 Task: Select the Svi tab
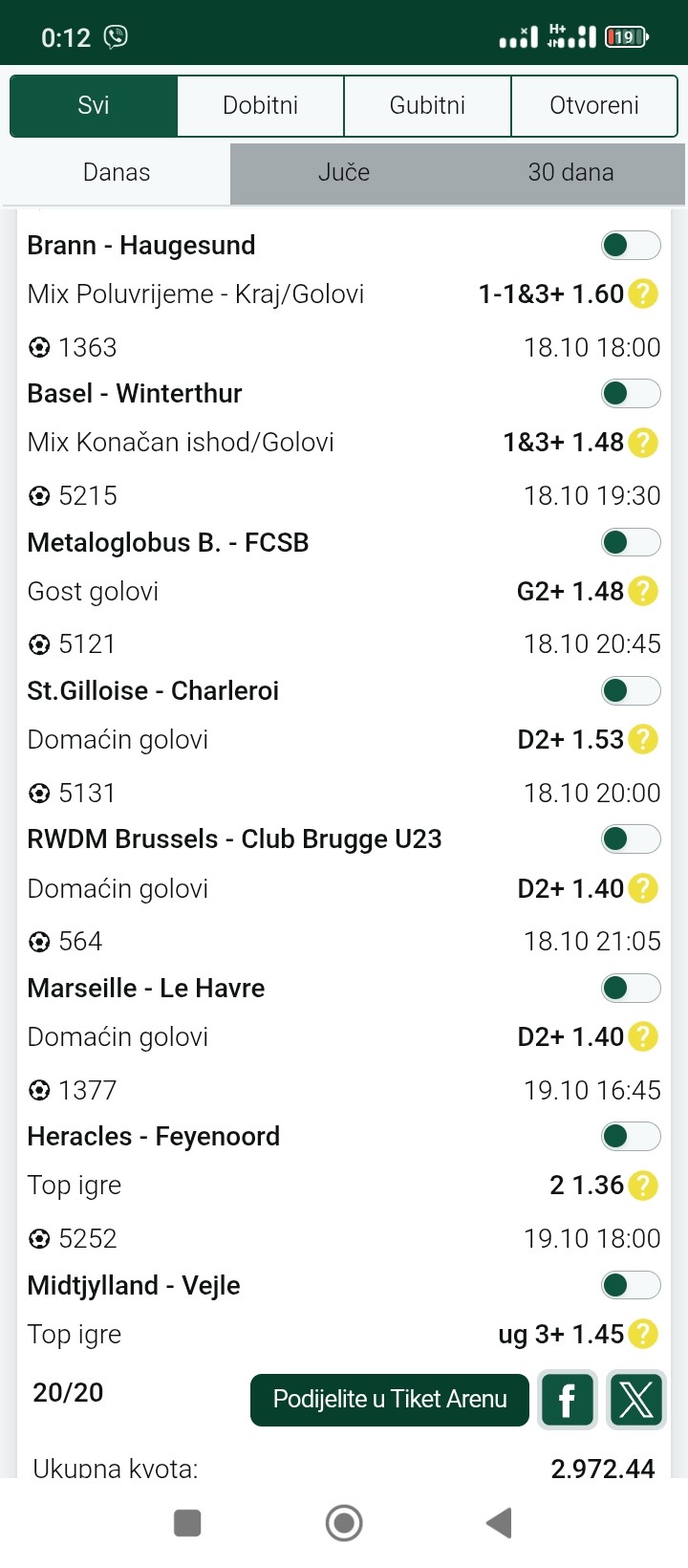94,105
